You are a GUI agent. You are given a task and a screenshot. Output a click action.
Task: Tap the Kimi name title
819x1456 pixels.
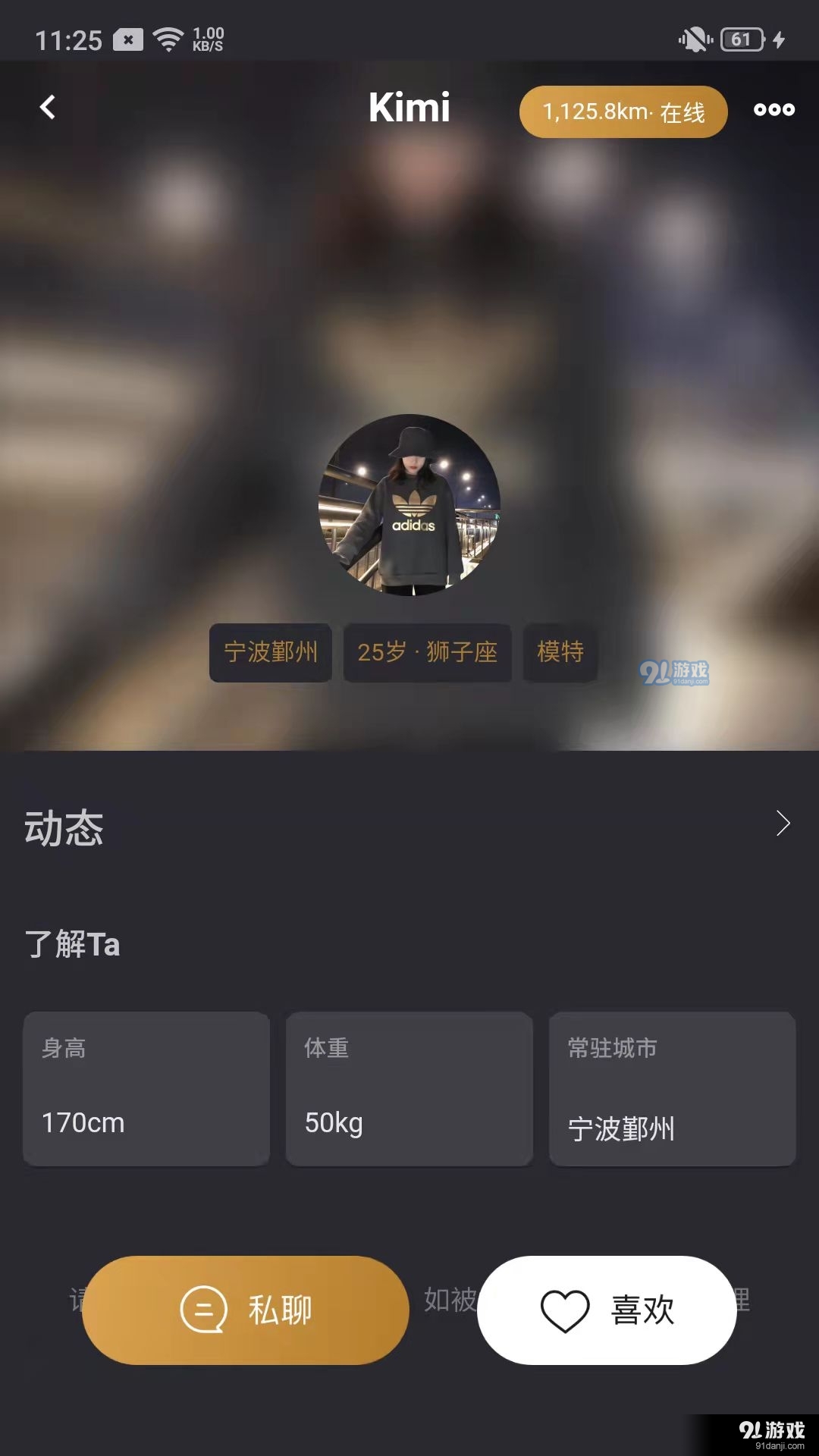(x=409, y=108)
